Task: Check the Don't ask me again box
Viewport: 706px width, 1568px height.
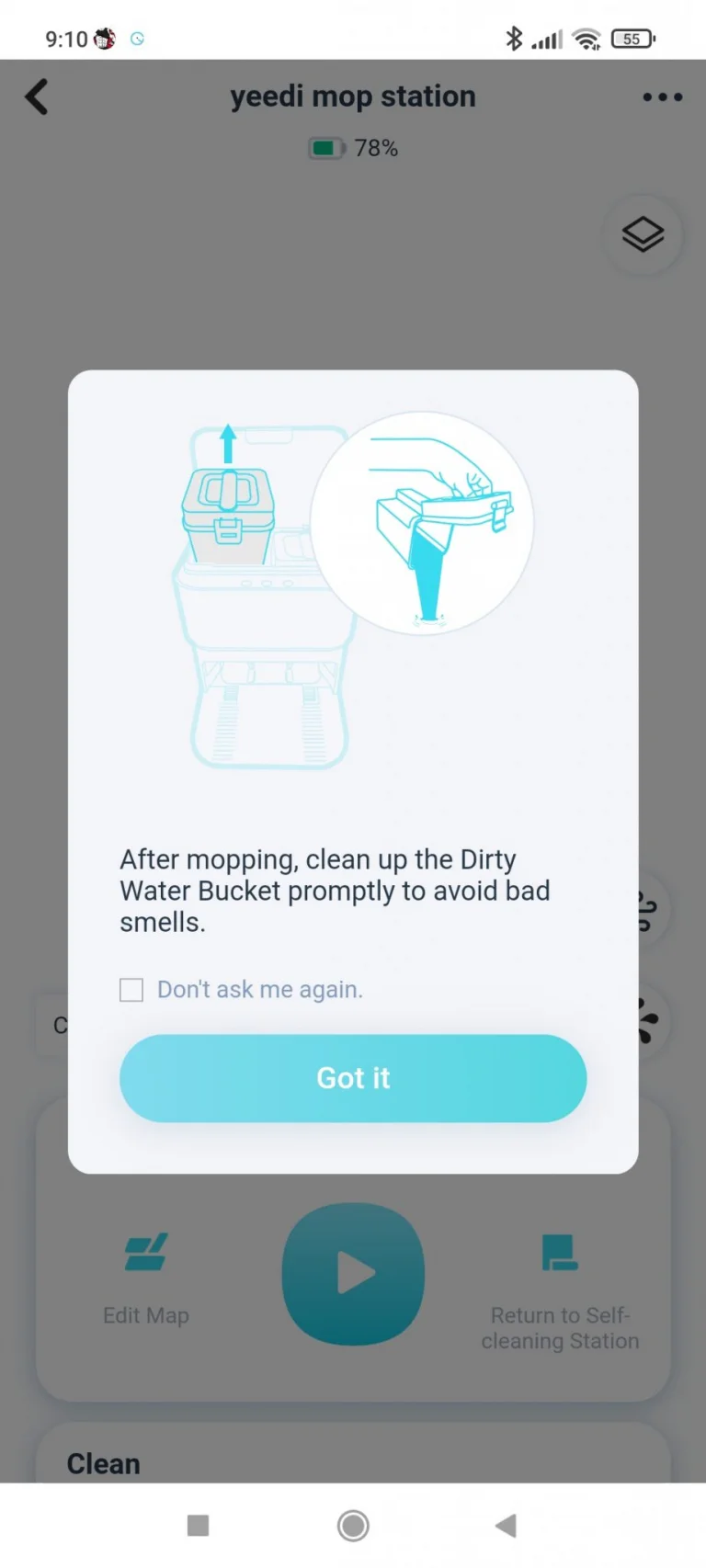Action: click(131, 990)
